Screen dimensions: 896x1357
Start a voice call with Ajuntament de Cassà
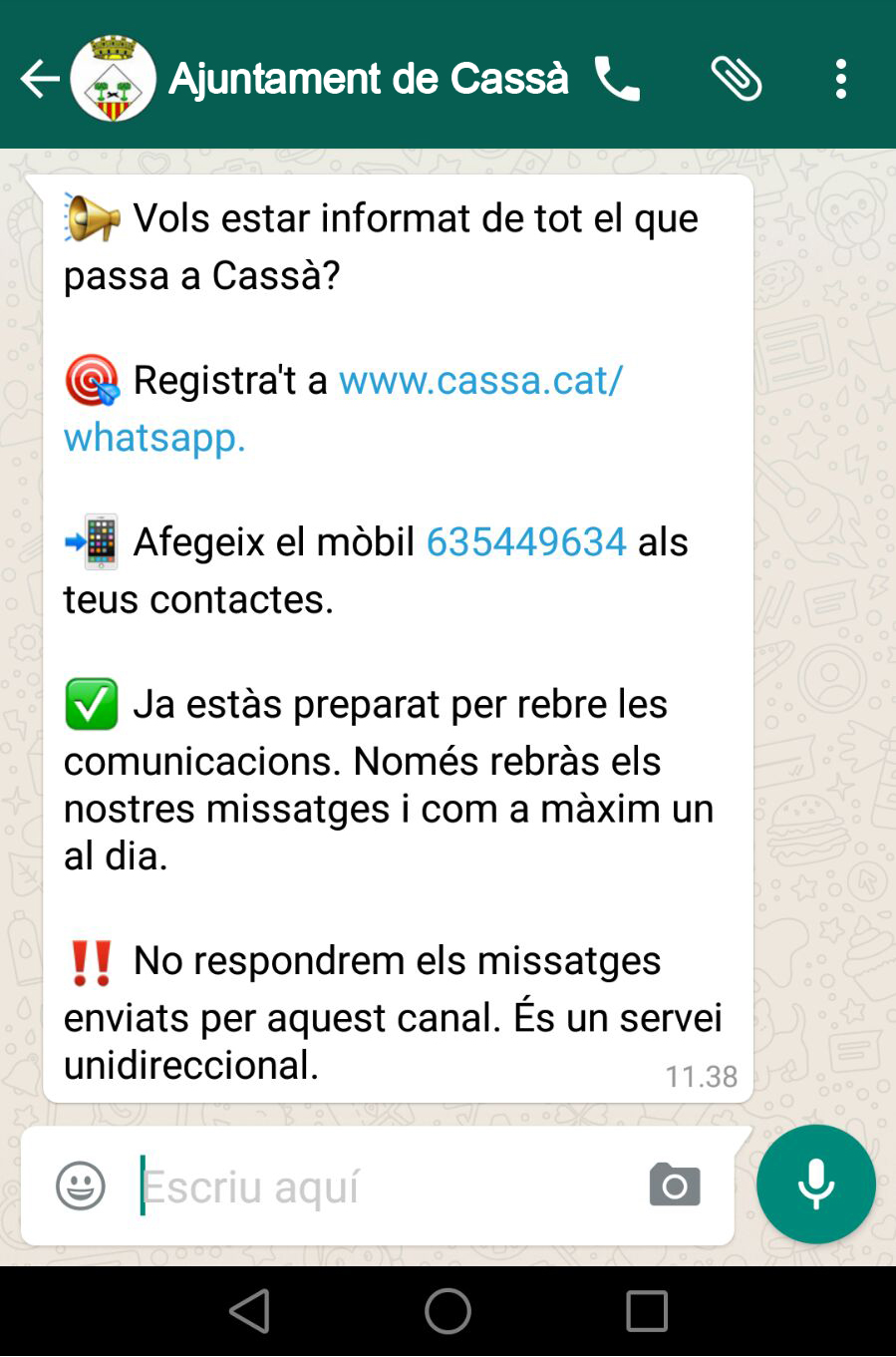[617, 79]
